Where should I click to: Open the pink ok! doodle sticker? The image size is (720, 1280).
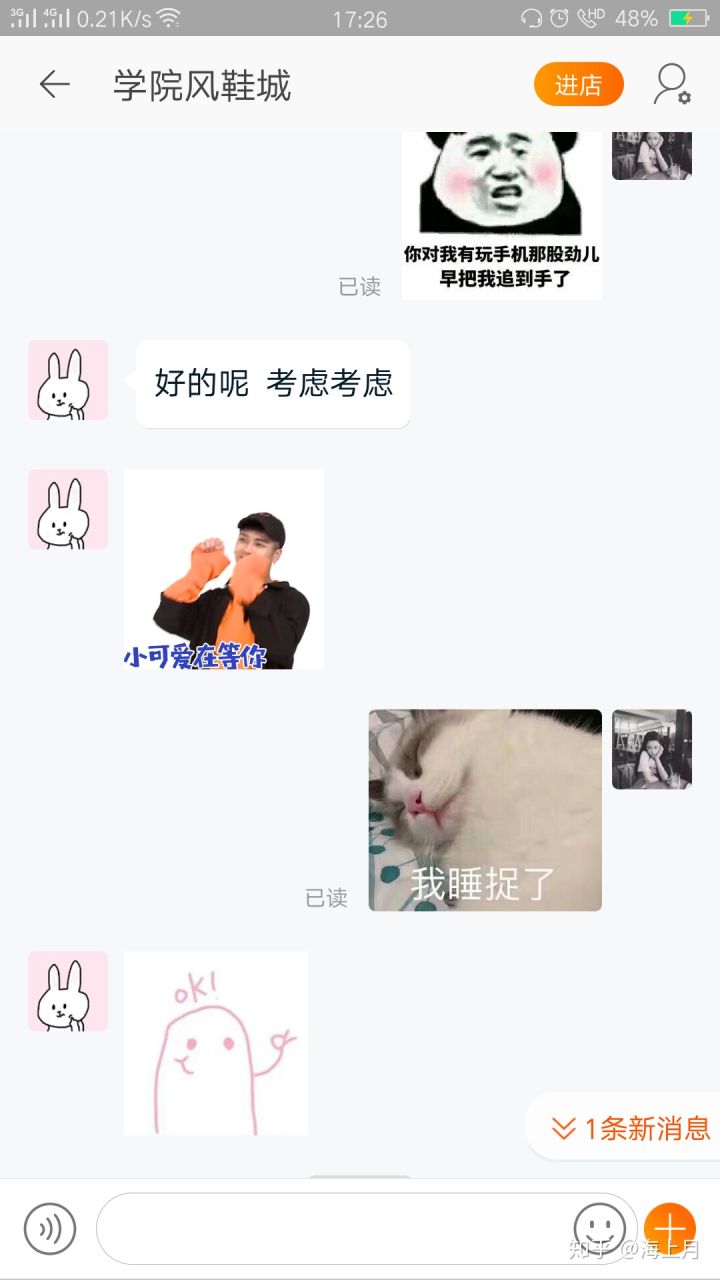pyautogui.click(x=216, y=1043)
